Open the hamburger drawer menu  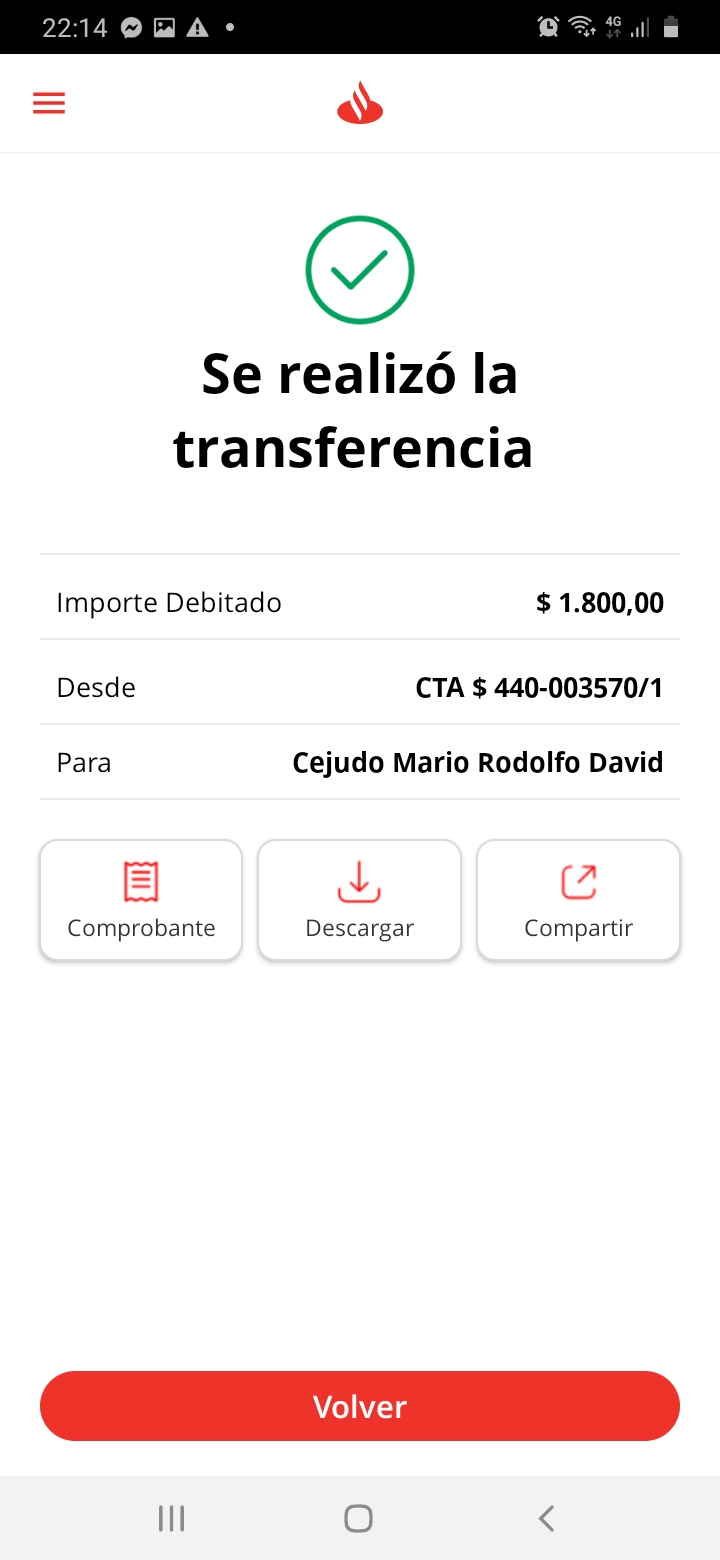click(49, 103)
